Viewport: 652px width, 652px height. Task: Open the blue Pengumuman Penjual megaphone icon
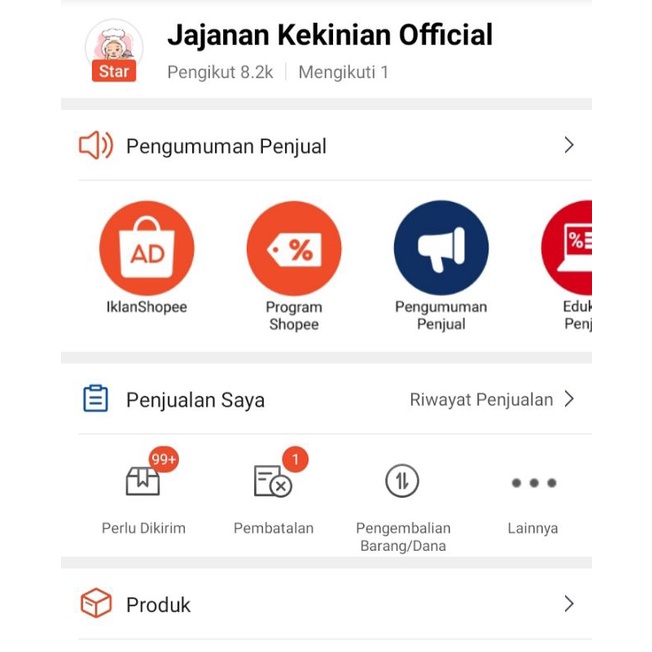point(440,249)
